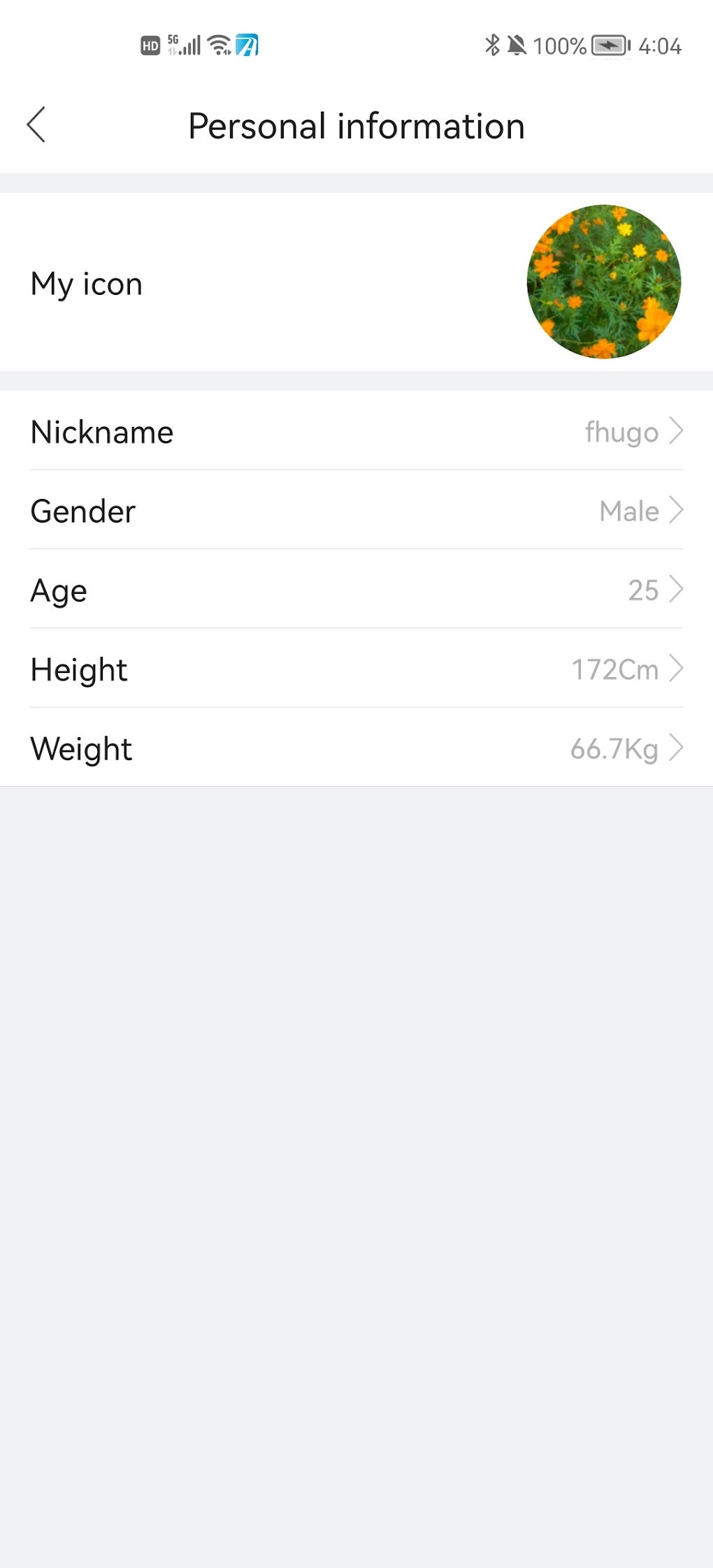Change the My icon profile picture

[603, 282]
